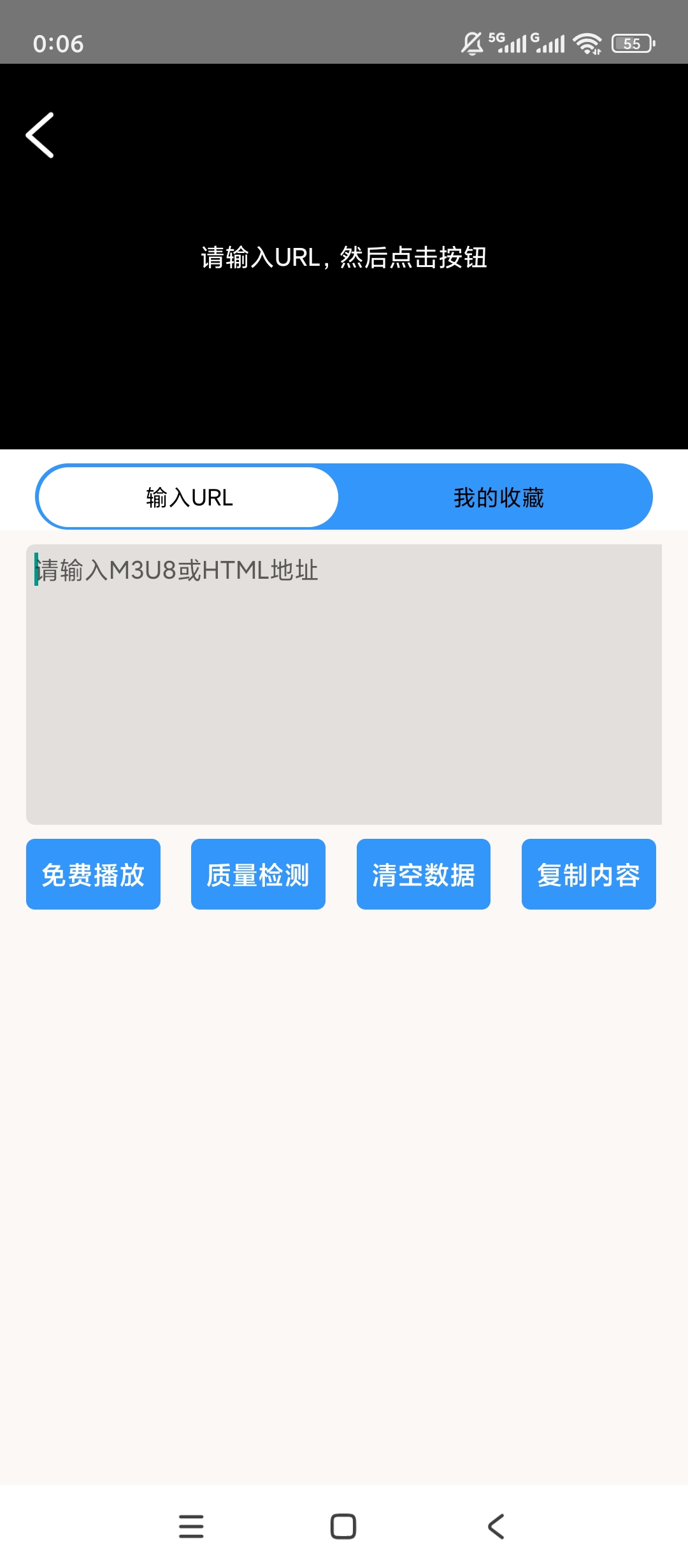Tap the 复制内容 button
Image resolution: width=688 pixels, height=1568 pixels.
588,874
